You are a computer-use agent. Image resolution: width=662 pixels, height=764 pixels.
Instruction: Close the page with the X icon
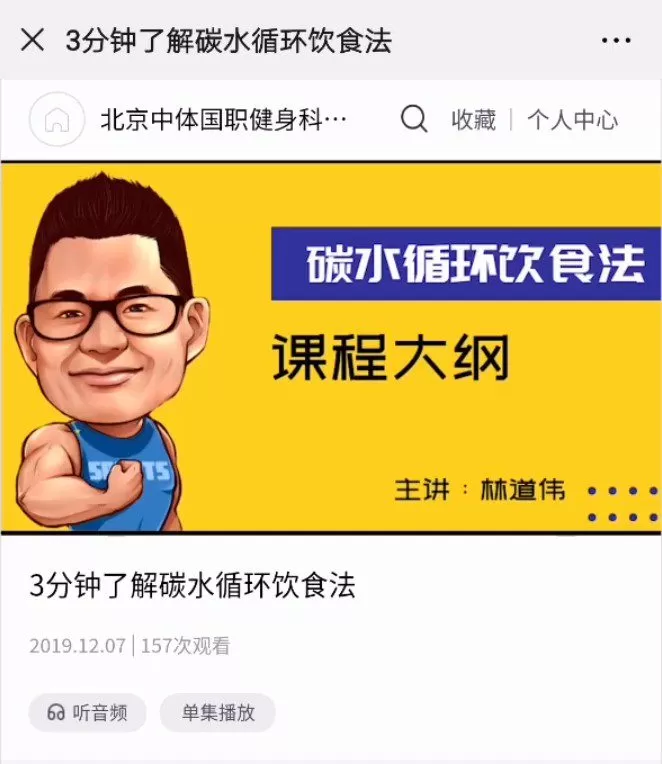coord(32,40)
